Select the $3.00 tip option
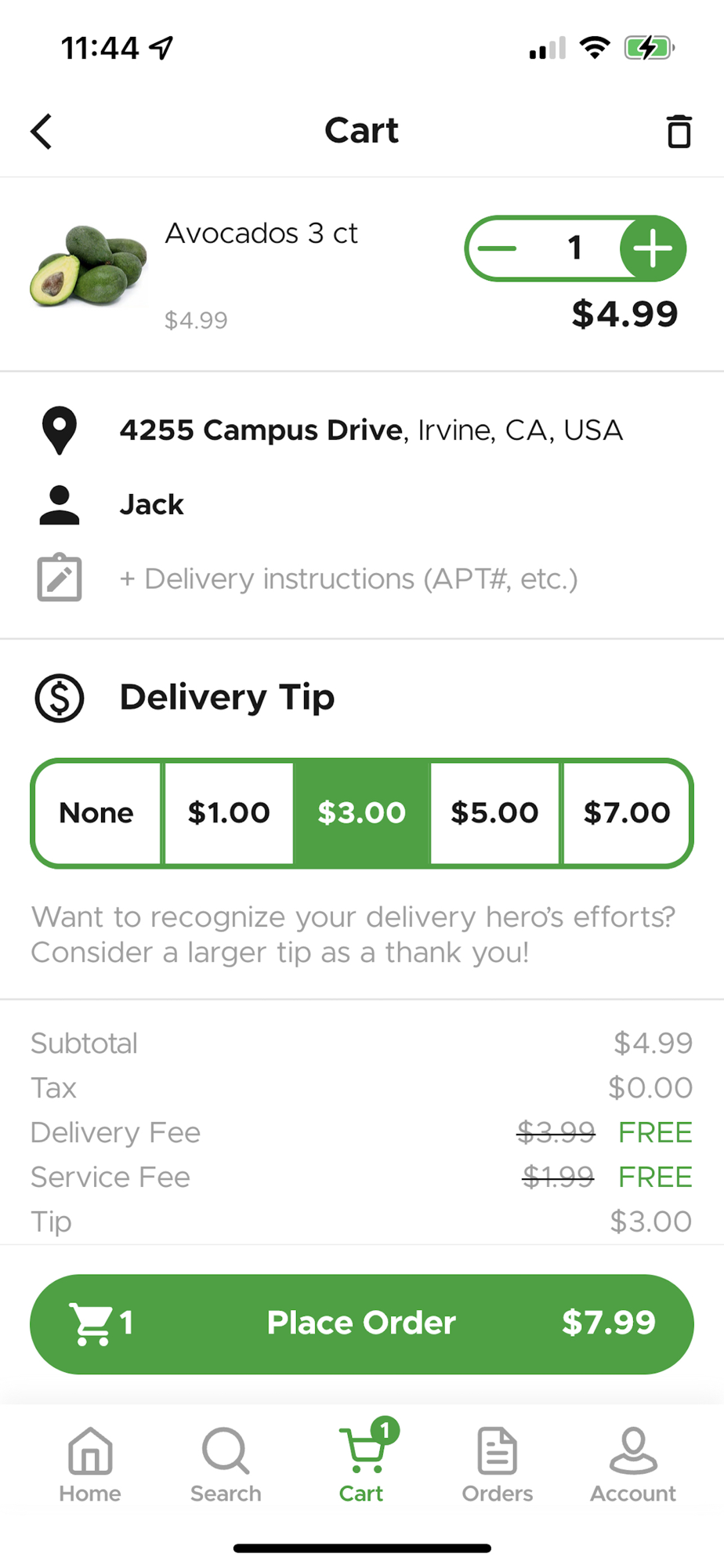724x1568 pixels. point(361,813)
